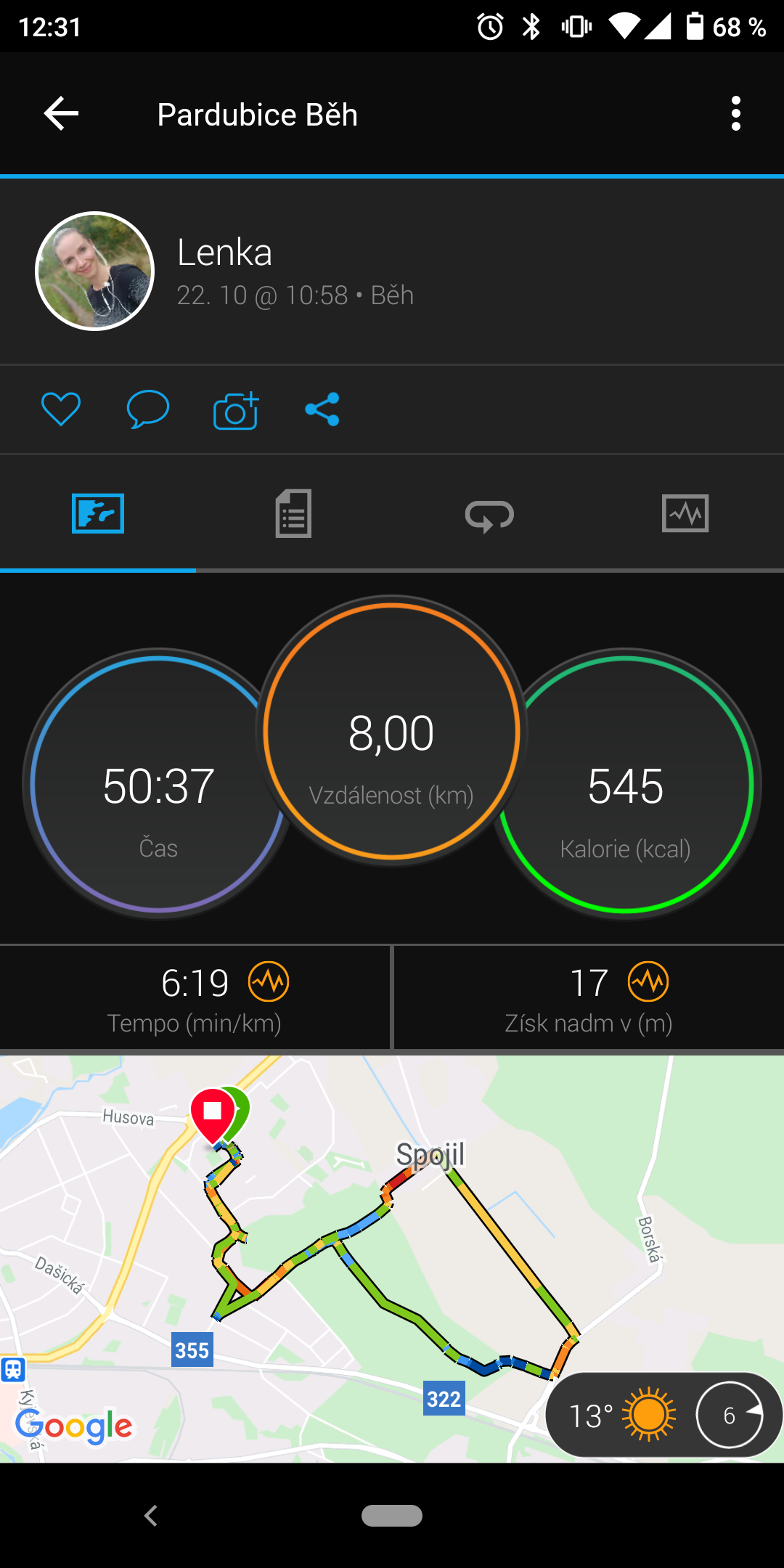Add a photo with the camera icon
The width and height of the screenshot is (784, 1568).
point(236,410)
